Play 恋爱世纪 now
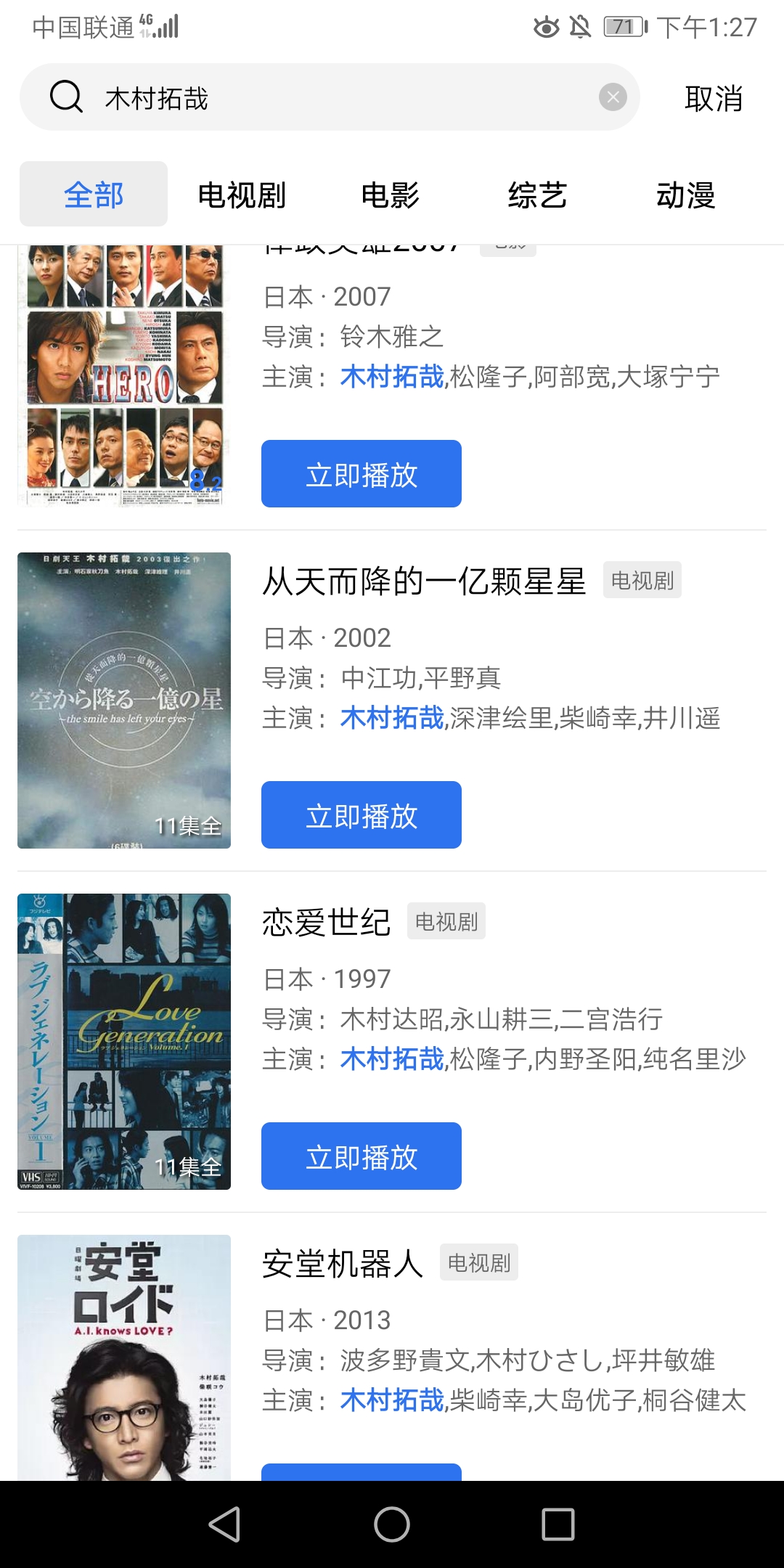Viewport: 784px width, 1568px height. pyautogui.click(x=362, y=1156)
